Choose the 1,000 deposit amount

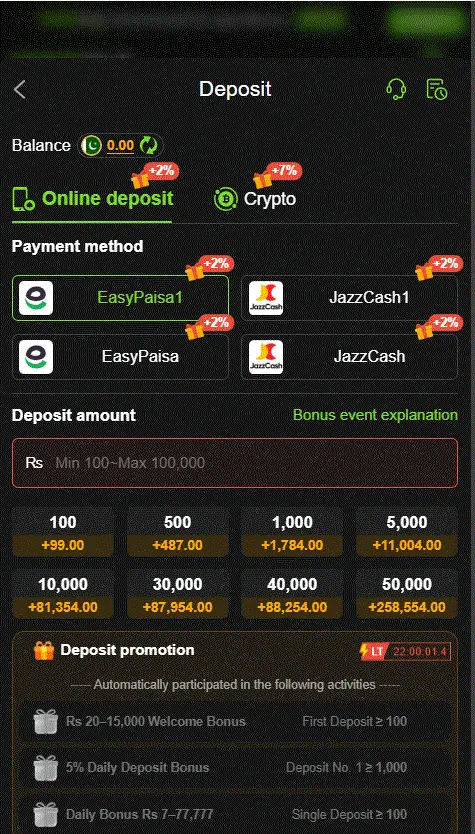[x=292, y=532]
